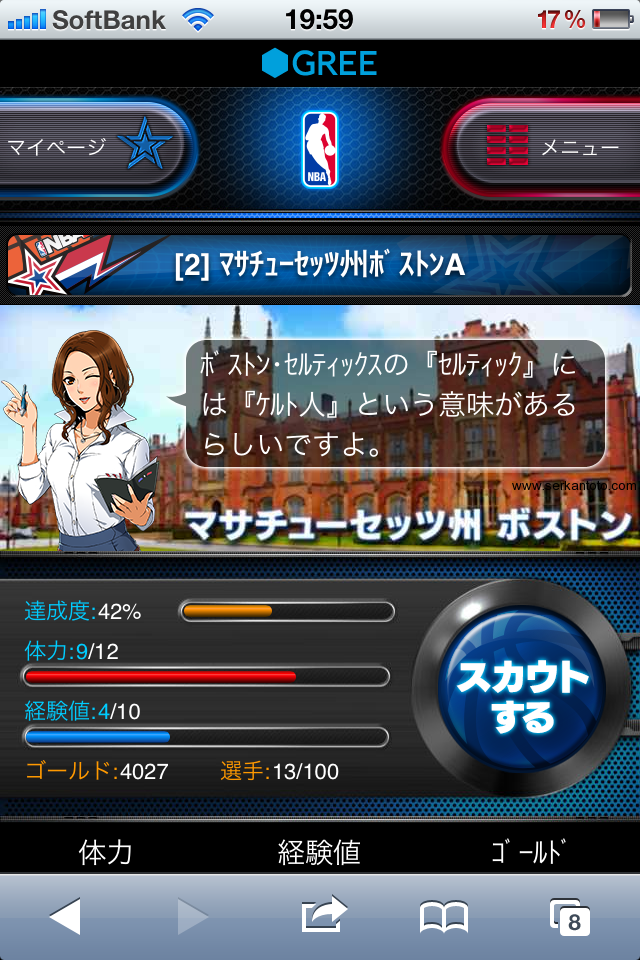Select the ゴールド bottom tab
This screenshot has height=960, width=640.
527,852
